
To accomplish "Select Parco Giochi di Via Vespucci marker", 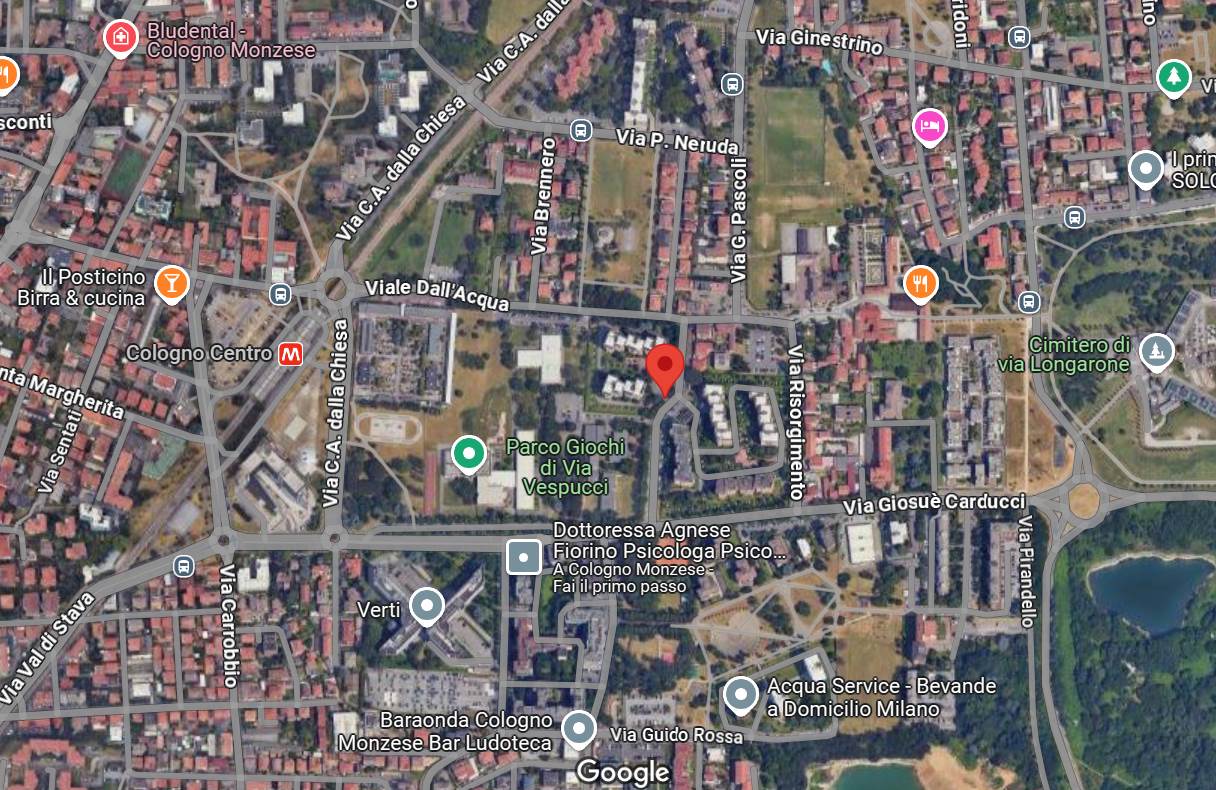I will pyautogui.click(x=468, y=454).
